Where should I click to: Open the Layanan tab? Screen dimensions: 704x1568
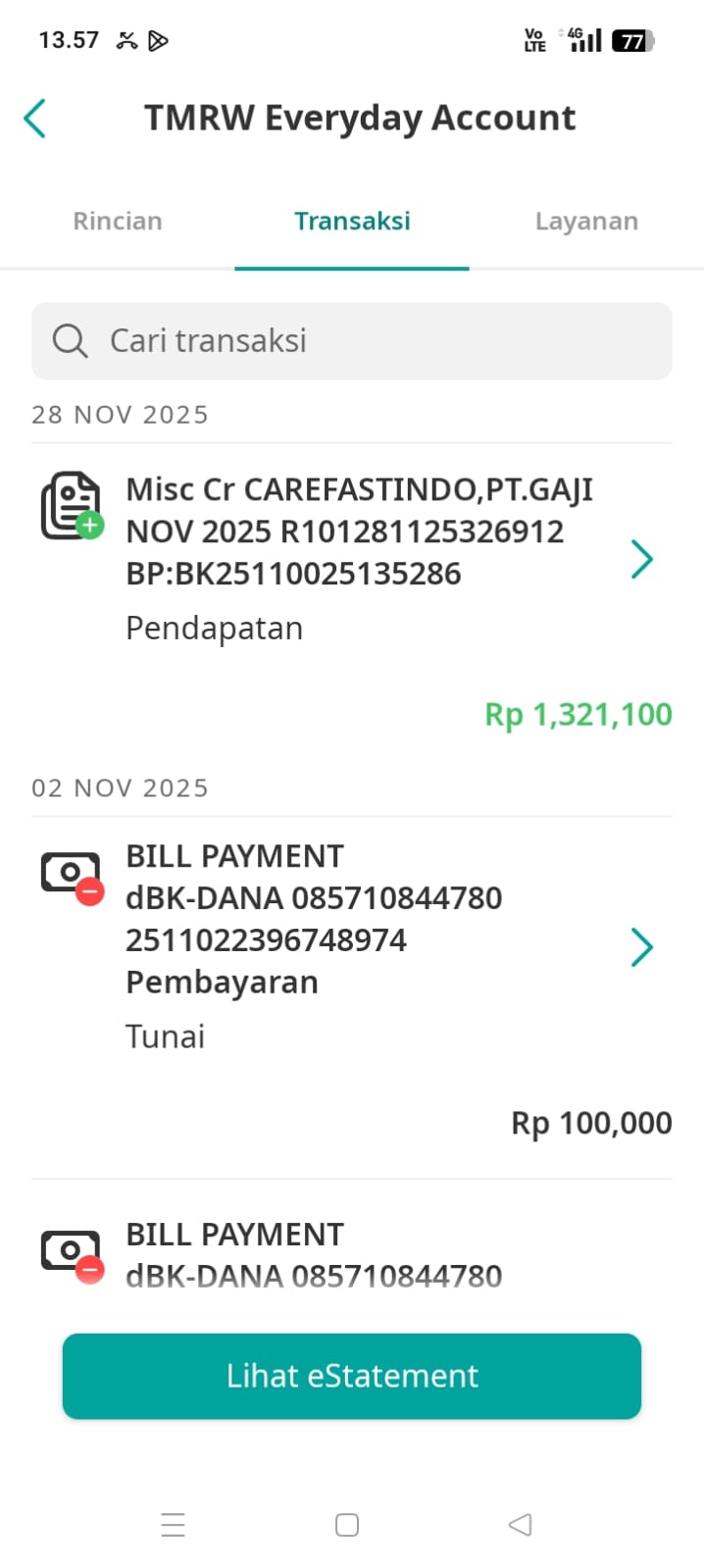(x=586, y=222)
